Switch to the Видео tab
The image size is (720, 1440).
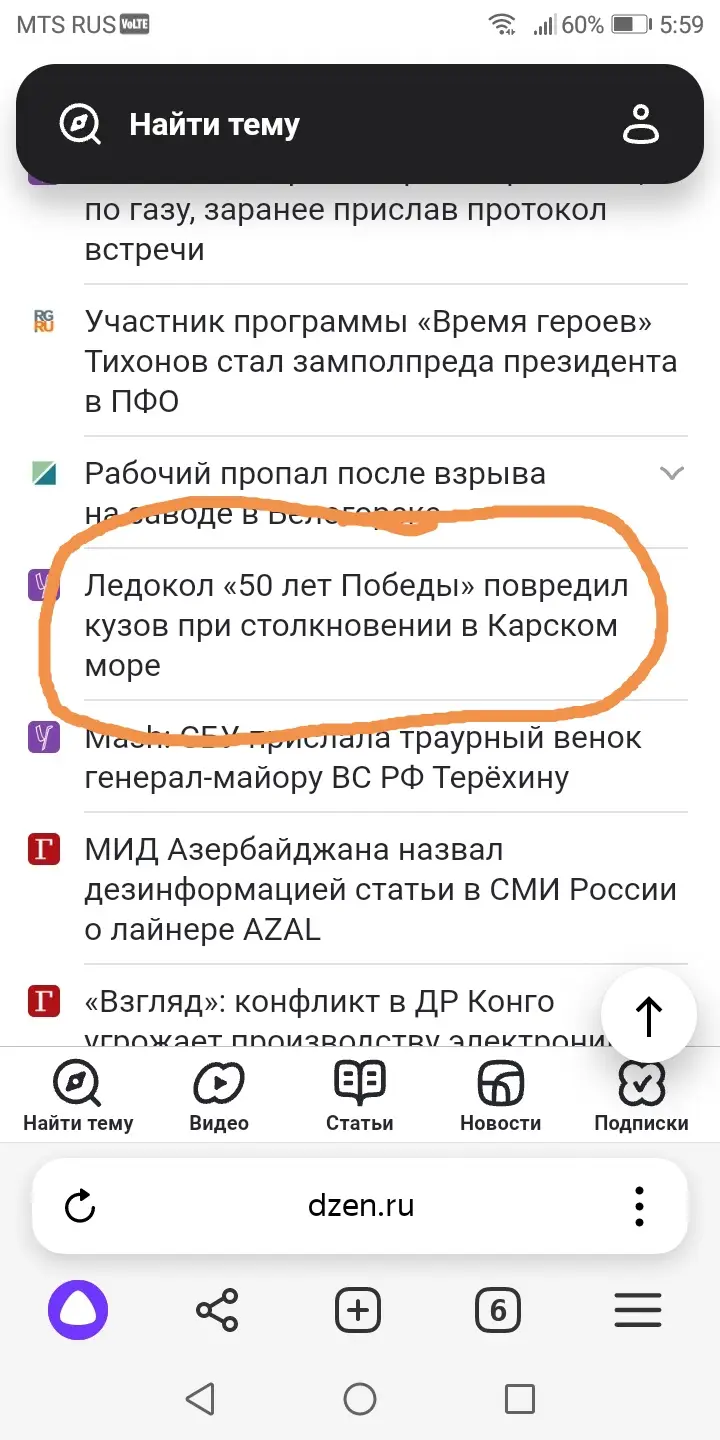[x=219, y=1095]
